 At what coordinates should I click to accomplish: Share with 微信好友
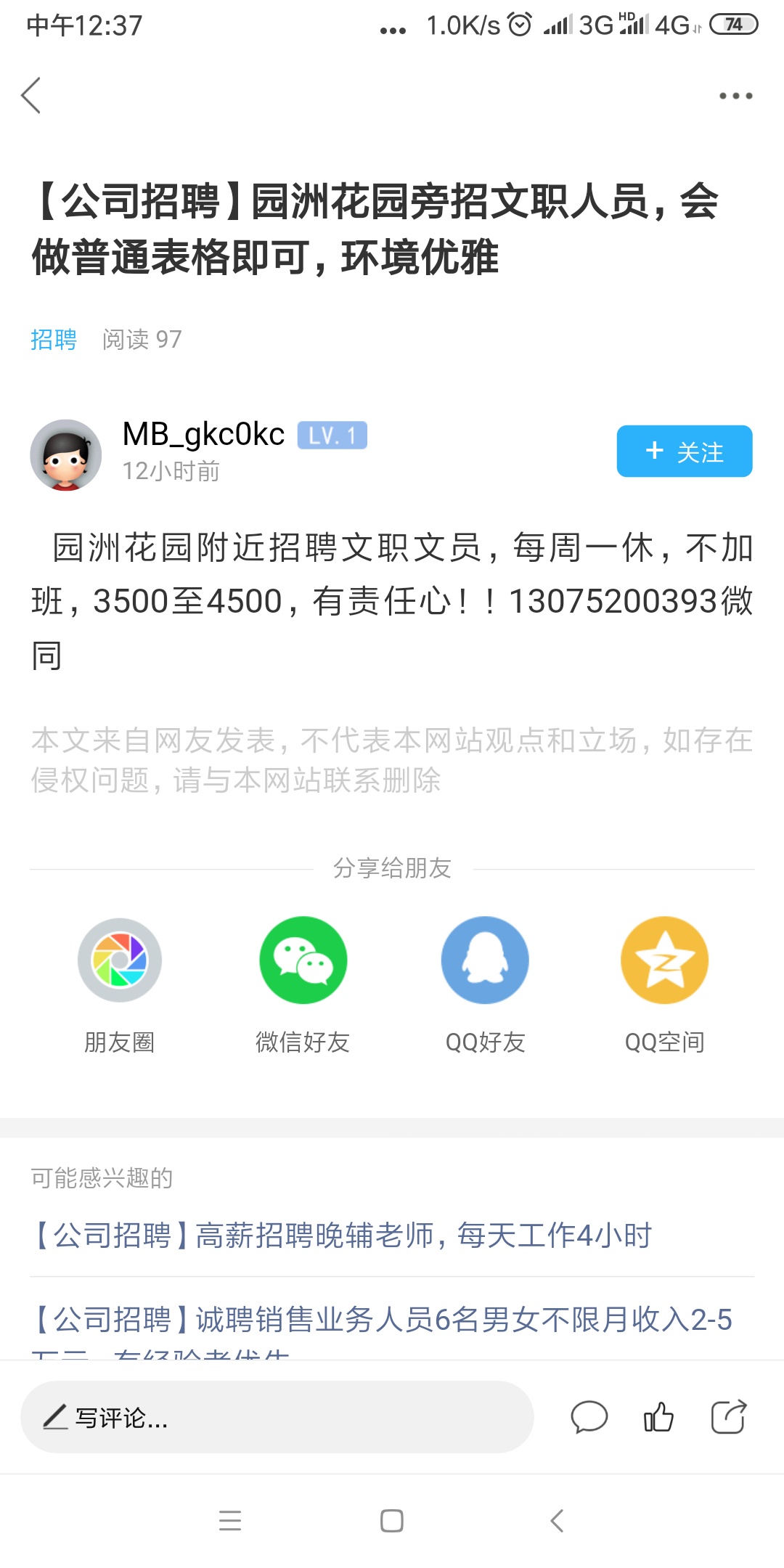click(x=303, y=960)
